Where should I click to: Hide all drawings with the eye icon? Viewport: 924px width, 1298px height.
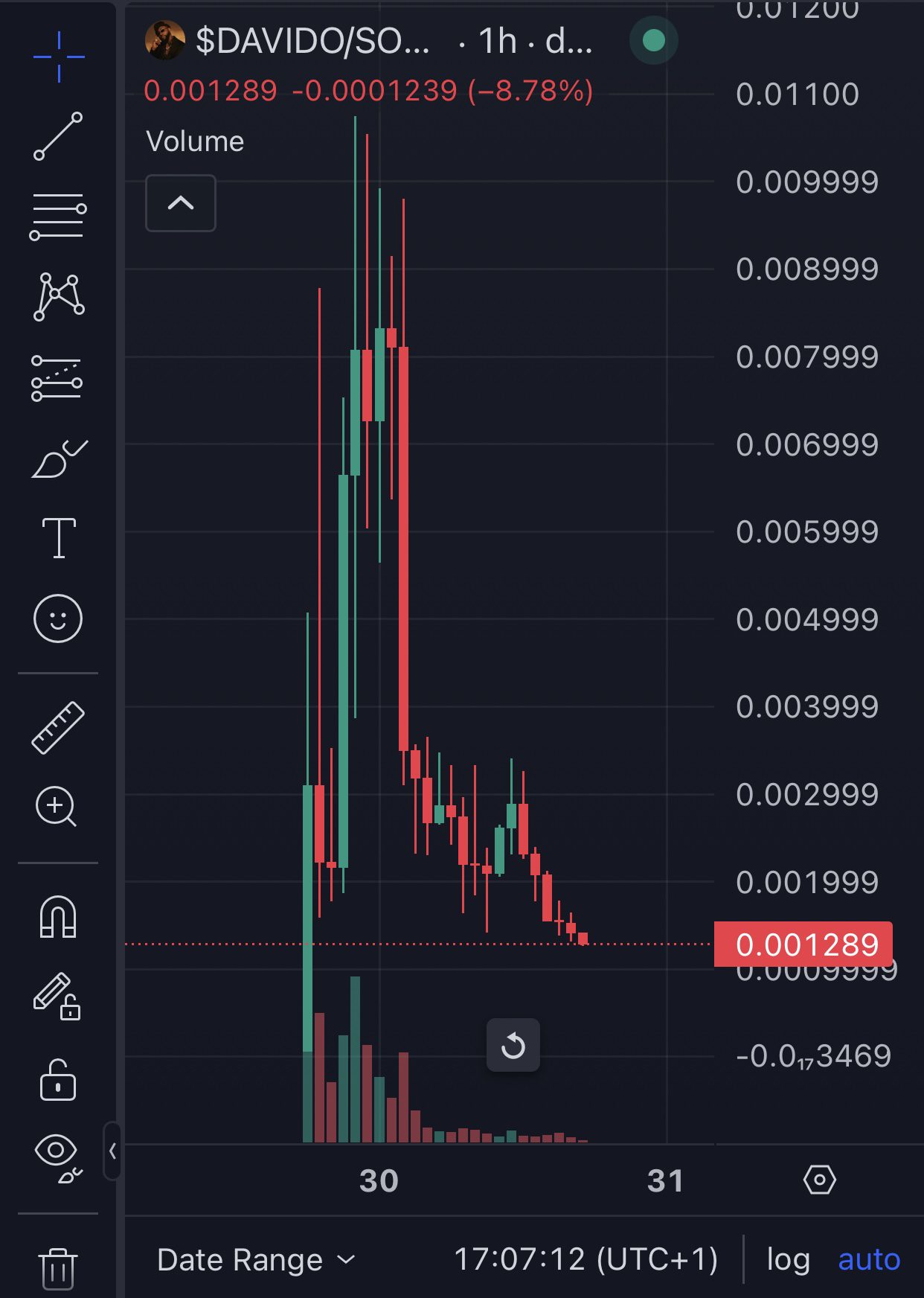coord(57,1155)
